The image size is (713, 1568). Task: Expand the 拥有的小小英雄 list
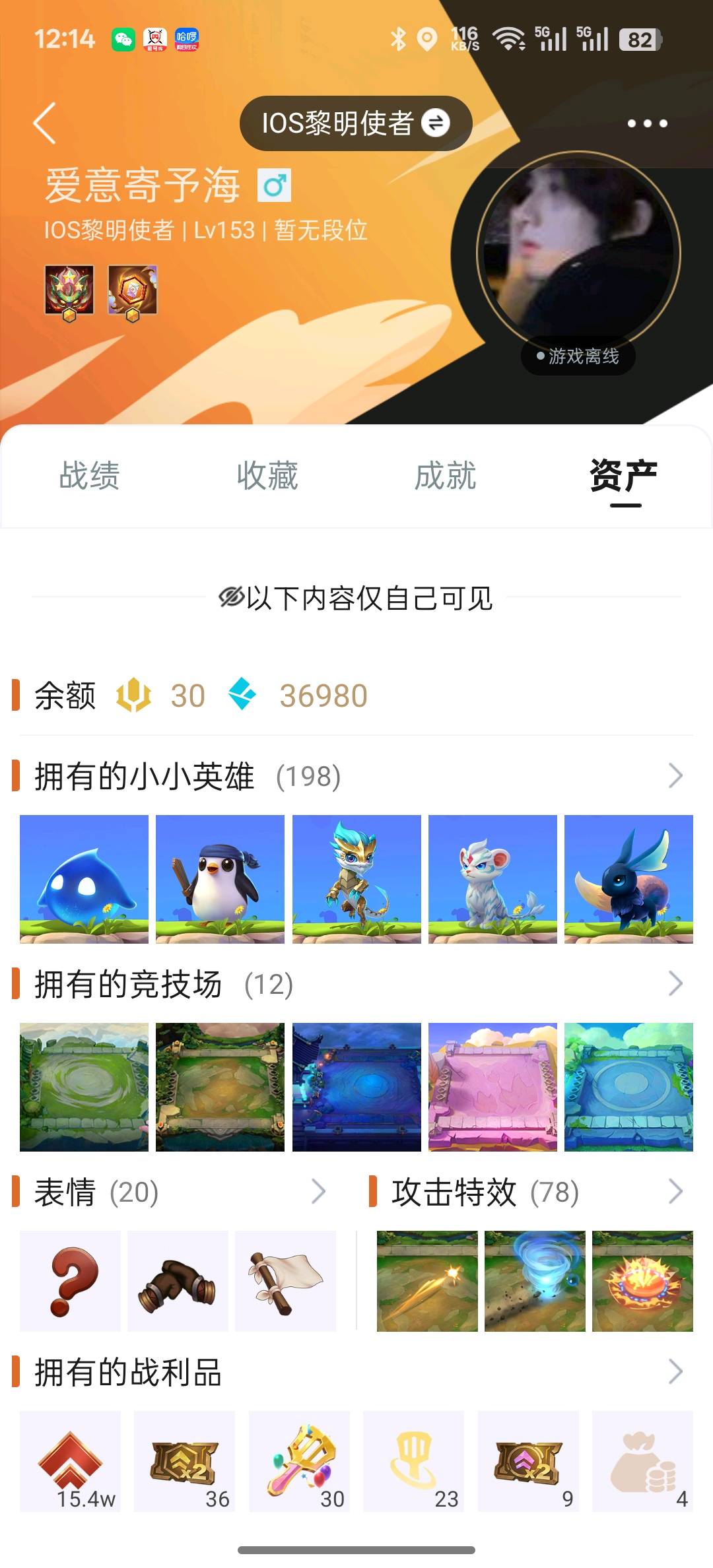click(675, 776)
